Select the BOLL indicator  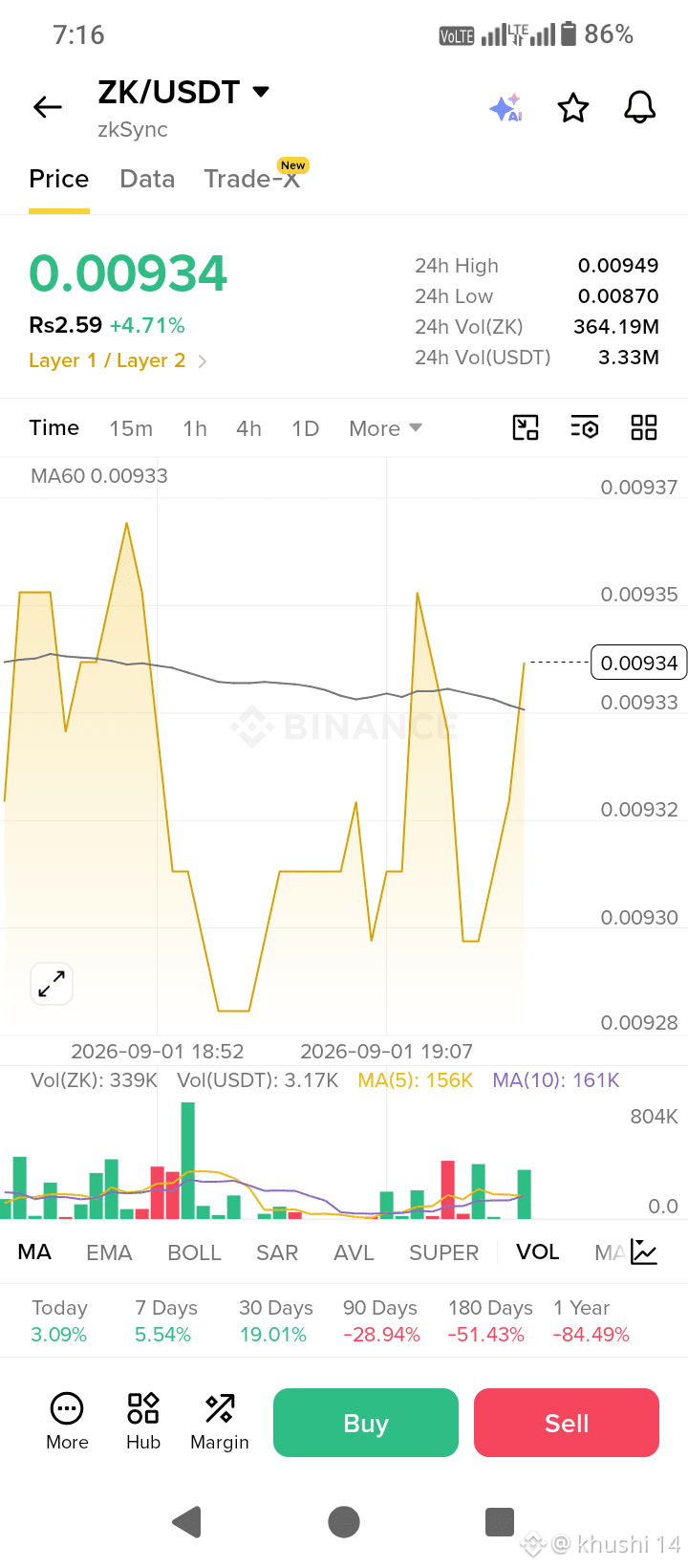coord(194,1252)
